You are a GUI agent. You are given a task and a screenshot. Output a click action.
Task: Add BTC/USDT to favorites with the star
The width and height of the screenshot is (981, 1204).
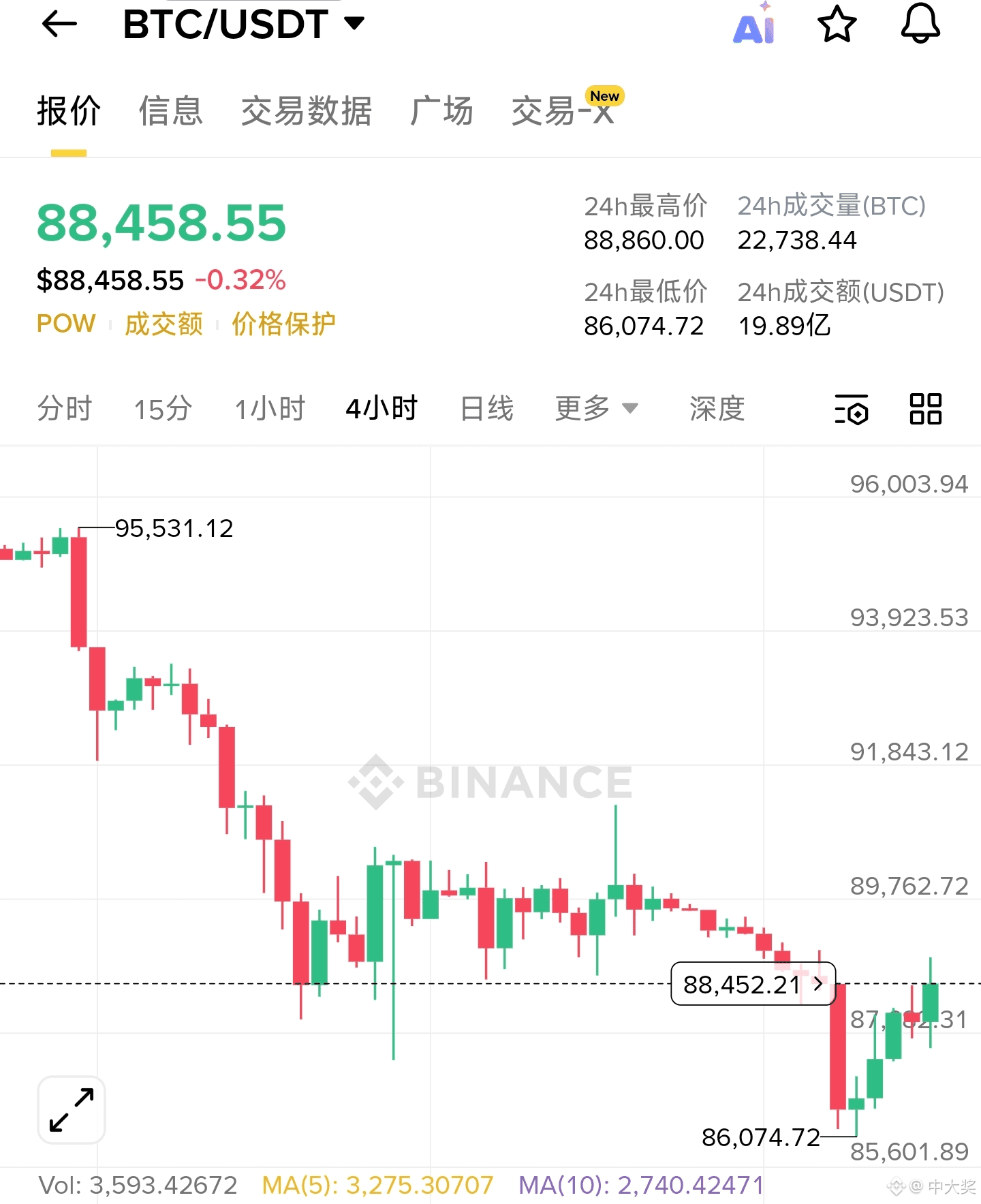(x=837, y=25)
